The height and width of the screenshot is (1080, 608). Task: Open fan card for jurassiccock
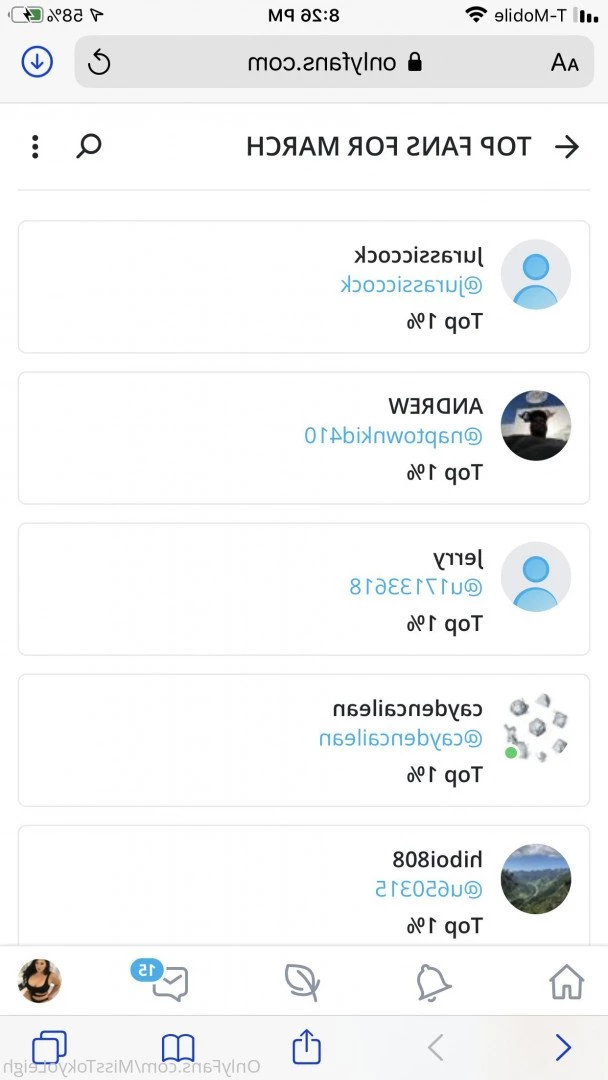coord(304,287)
